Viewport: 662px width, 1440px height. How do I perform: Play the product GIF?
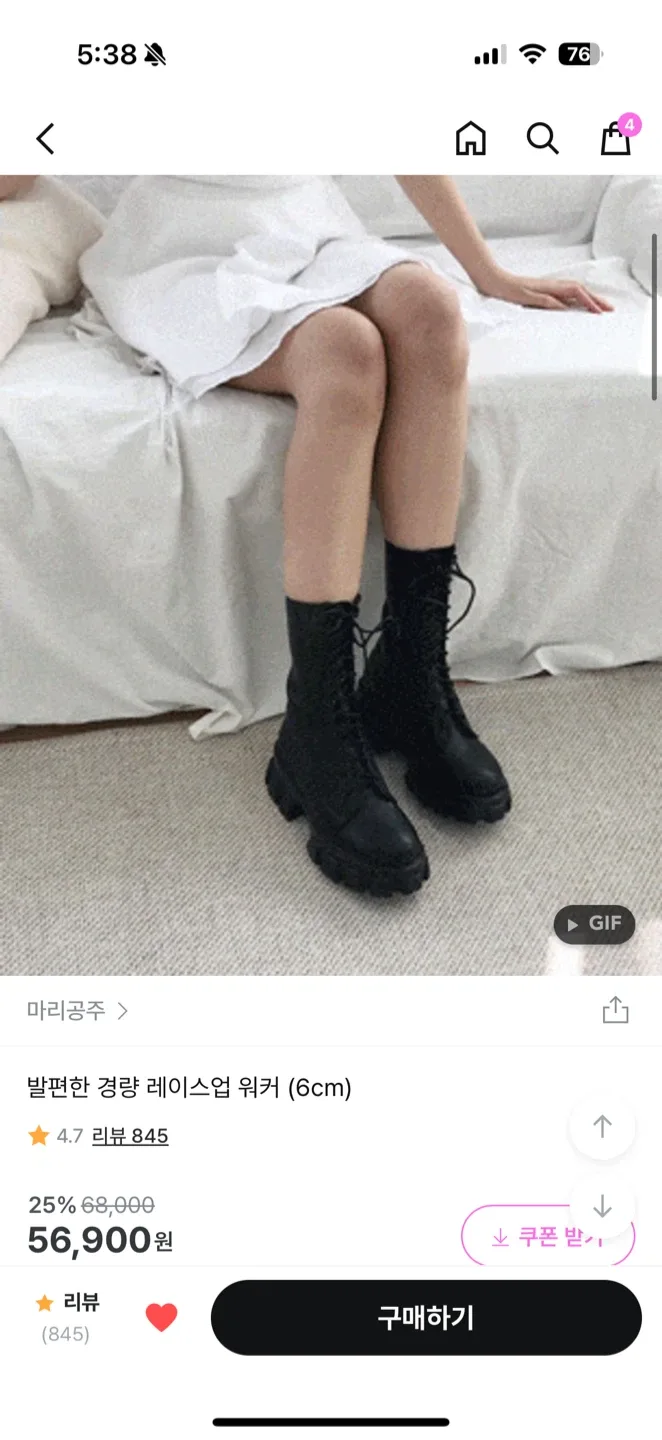click(594, 924)
